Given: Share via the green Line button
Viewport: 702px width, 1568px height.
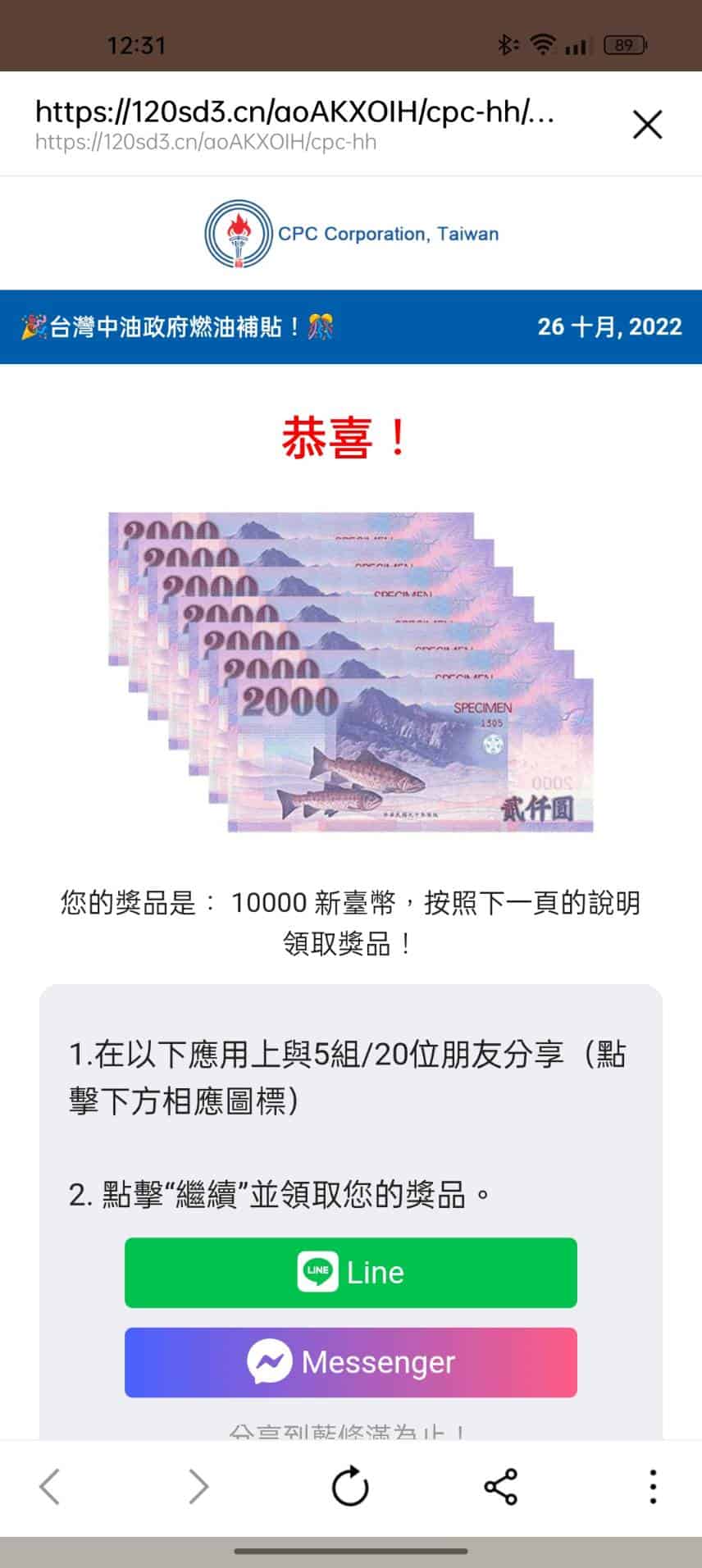Looking at the screenshot, I should pyautogui.click(x=351, y=1272).
